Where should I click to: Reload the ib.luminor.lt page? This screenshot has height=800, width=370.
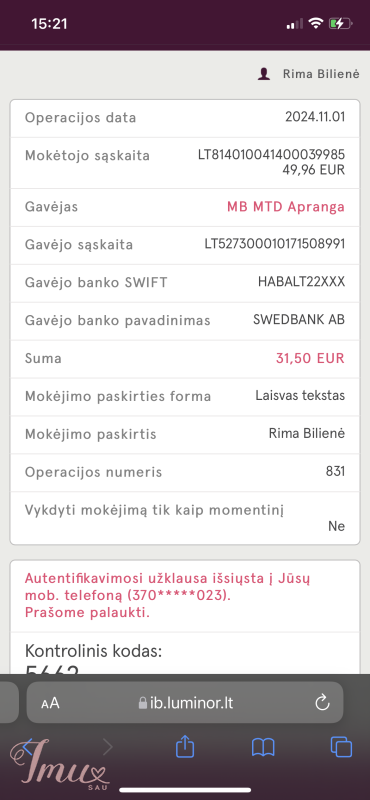(322, 703)
